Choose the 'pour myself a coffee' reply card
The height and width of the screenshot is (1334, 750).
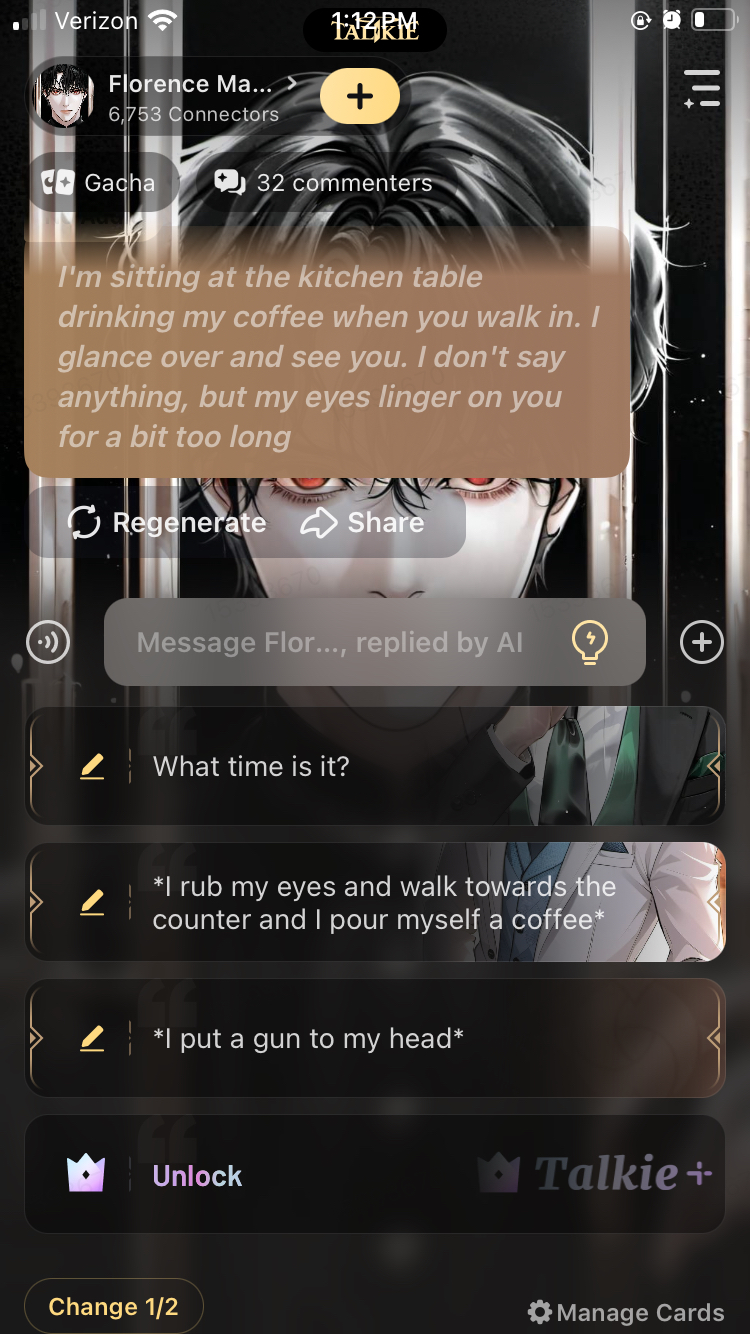[400, 903]
